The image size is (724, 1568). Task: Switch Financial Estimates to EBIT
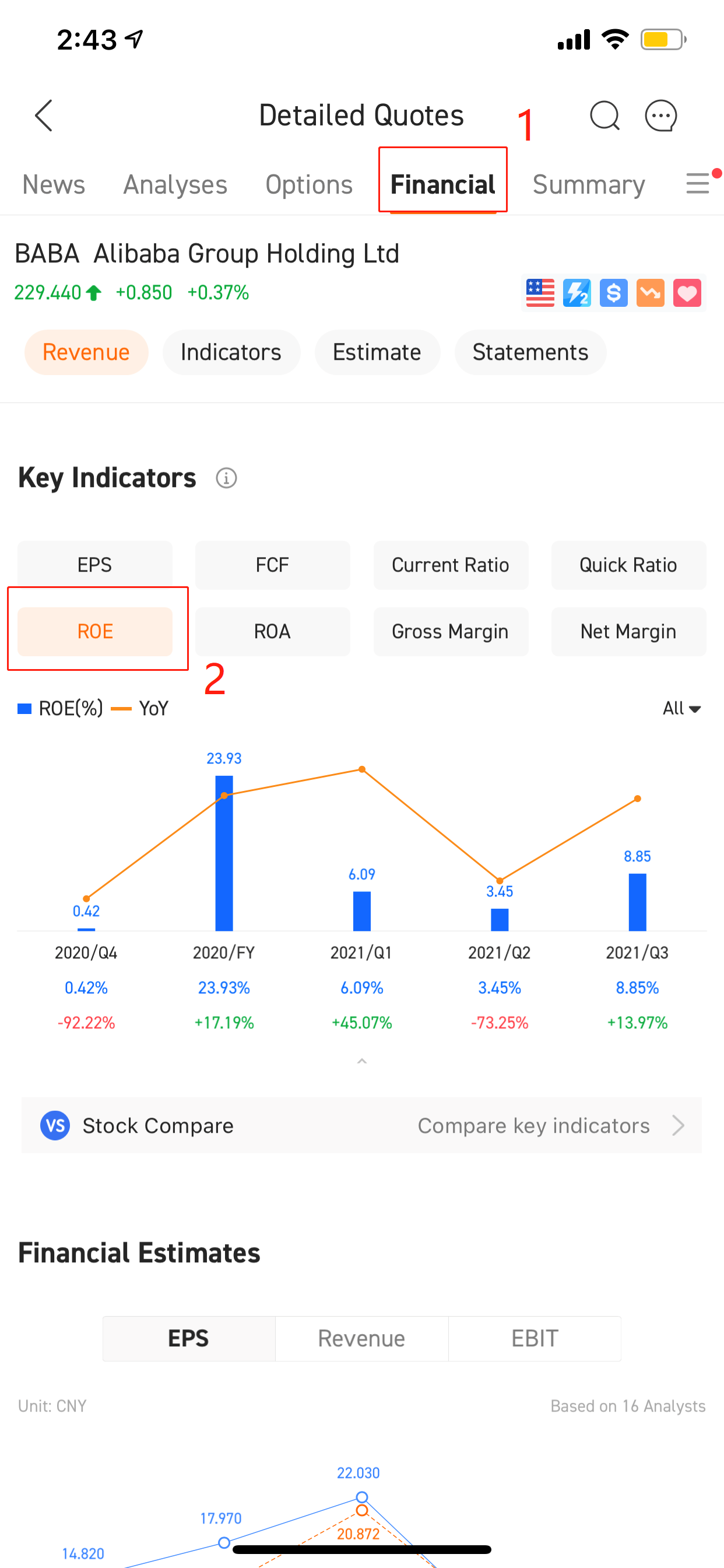(x=535, y=1338)
